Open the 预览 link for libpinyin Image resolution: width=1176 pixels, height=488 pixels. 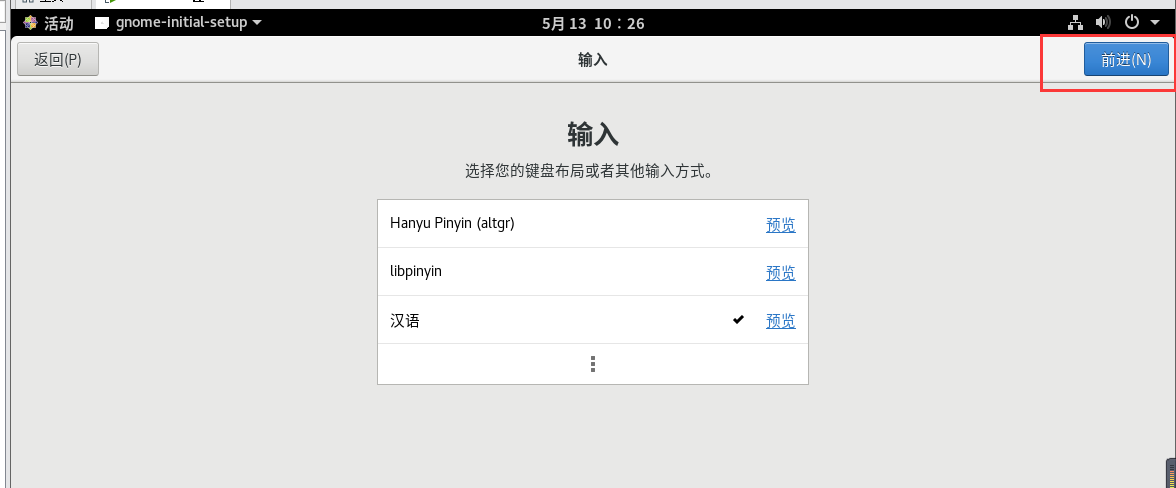780,273
